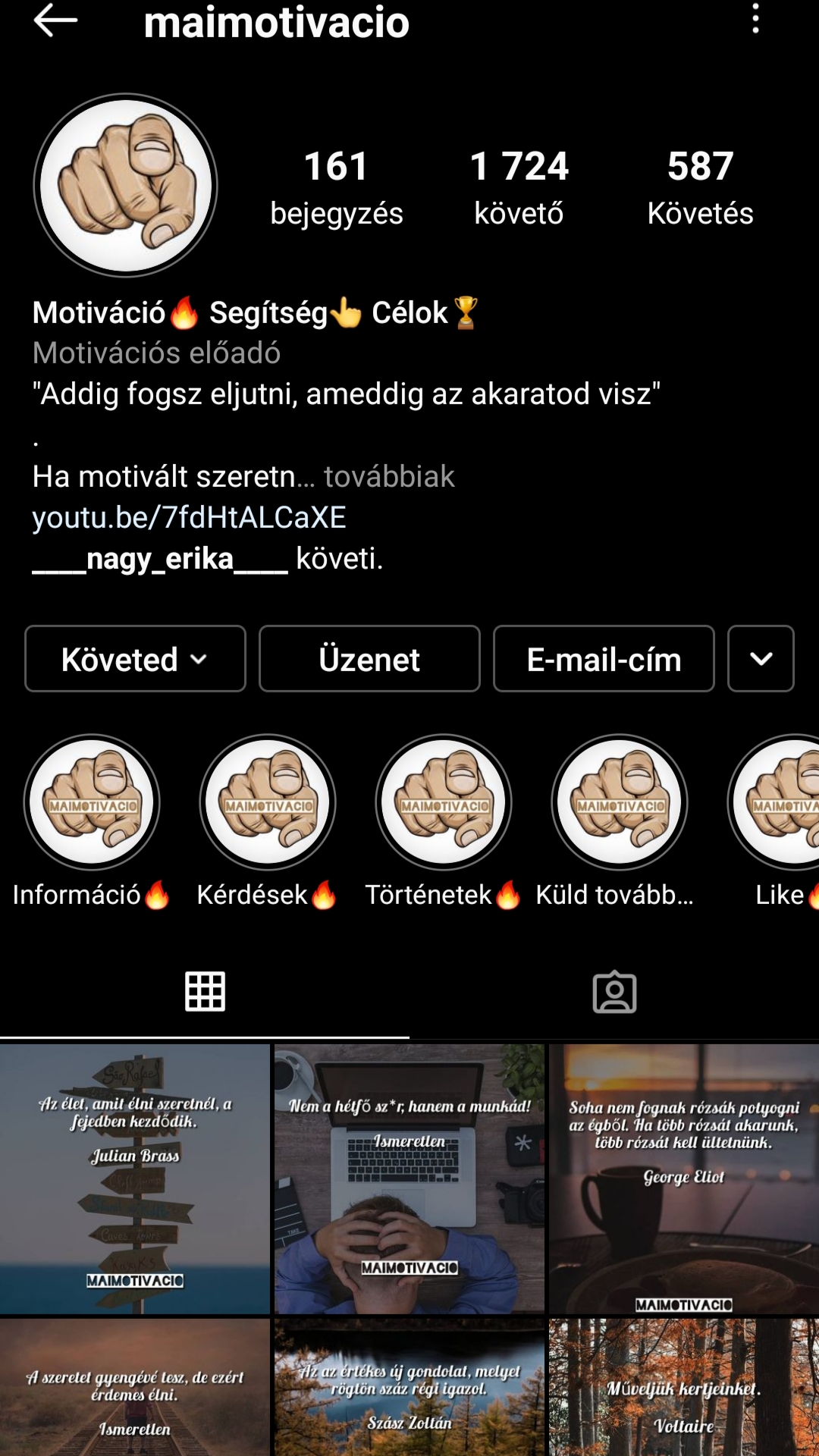
Task: Tap the E-mail-cím button
Action: point(604,659)
